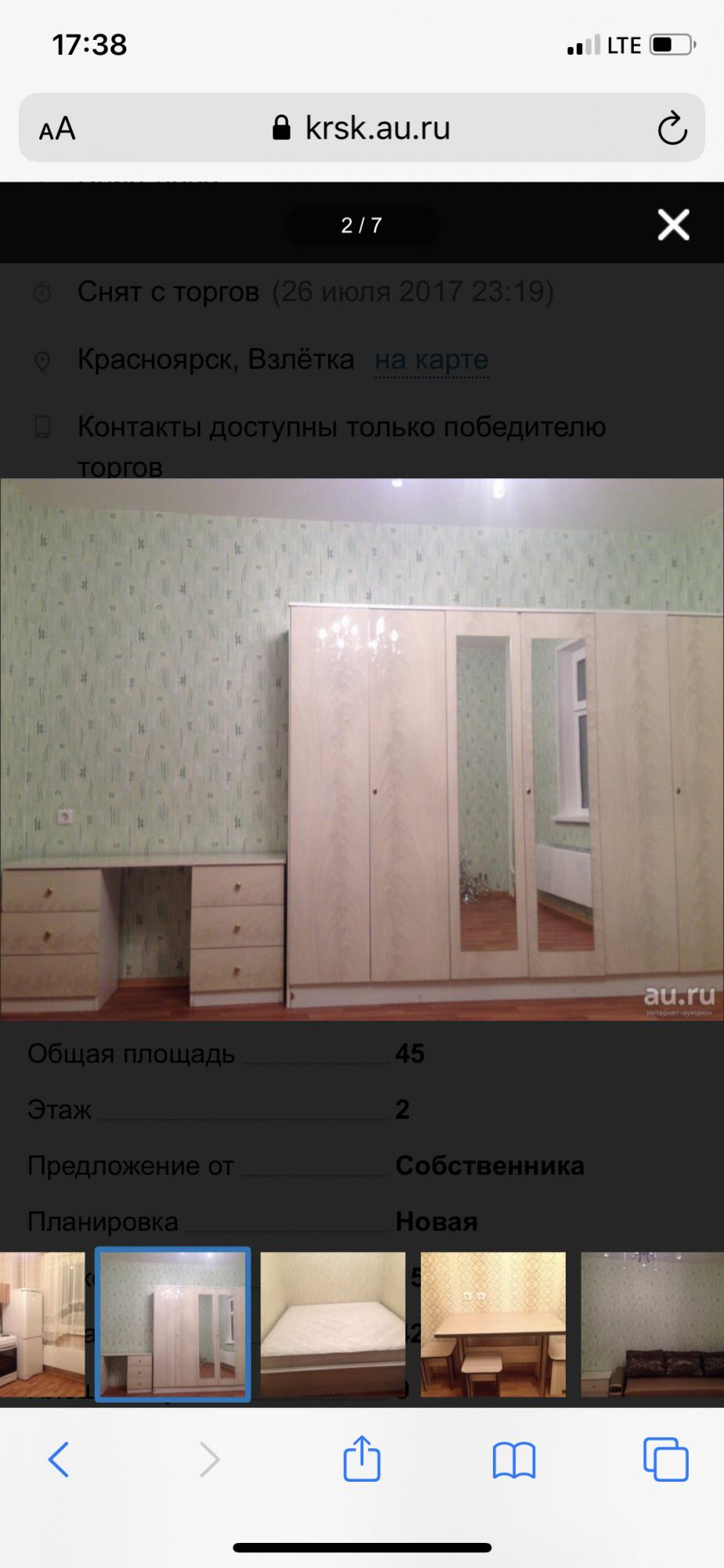724x1568 pixels.
Task: Select the bed mattress thumbnail
Action: [333, 1324]
